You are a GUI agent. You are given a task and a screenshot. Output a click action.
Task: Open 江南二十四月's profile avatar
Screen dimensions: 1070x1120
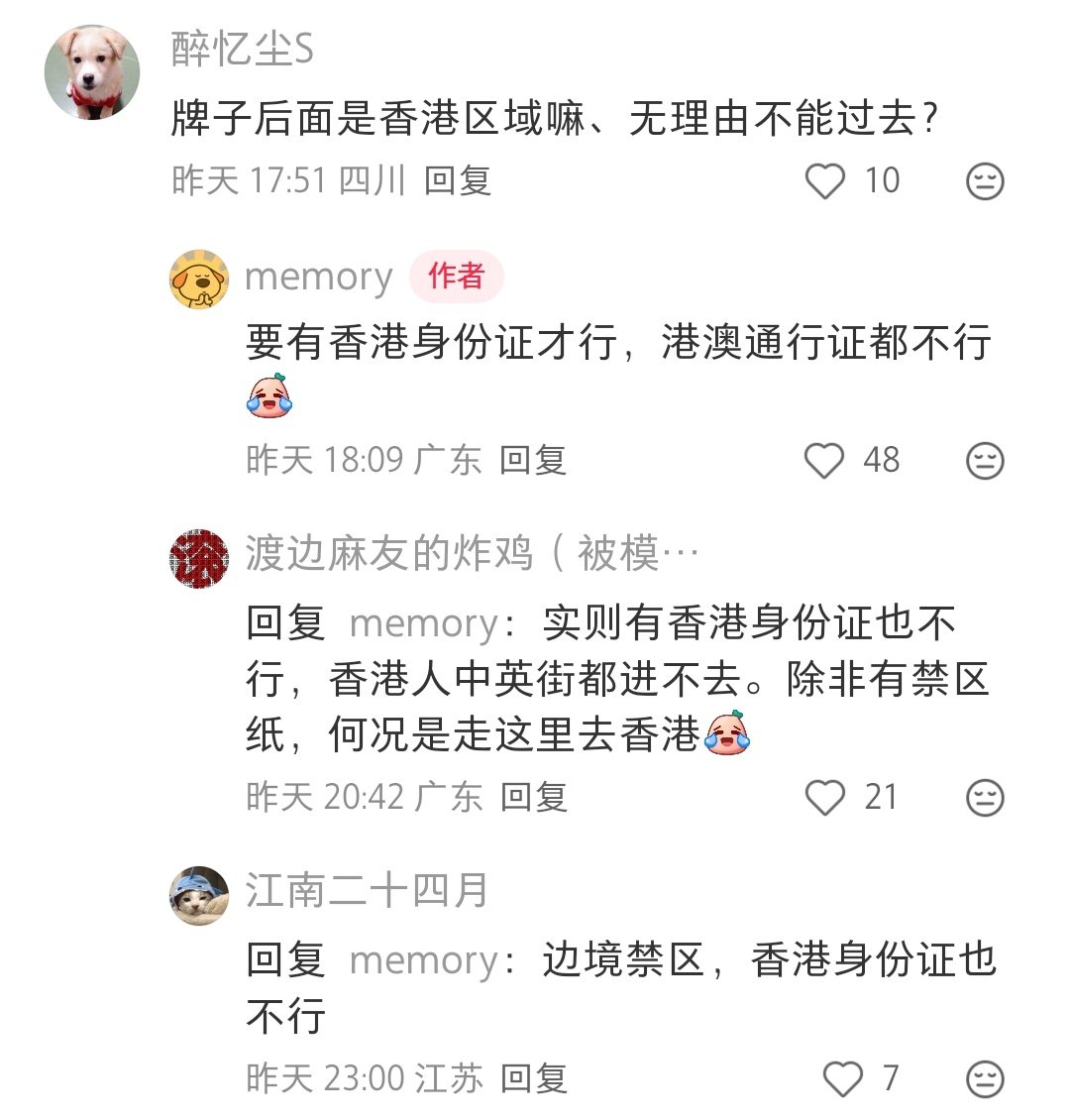click(x=200, y=895)
